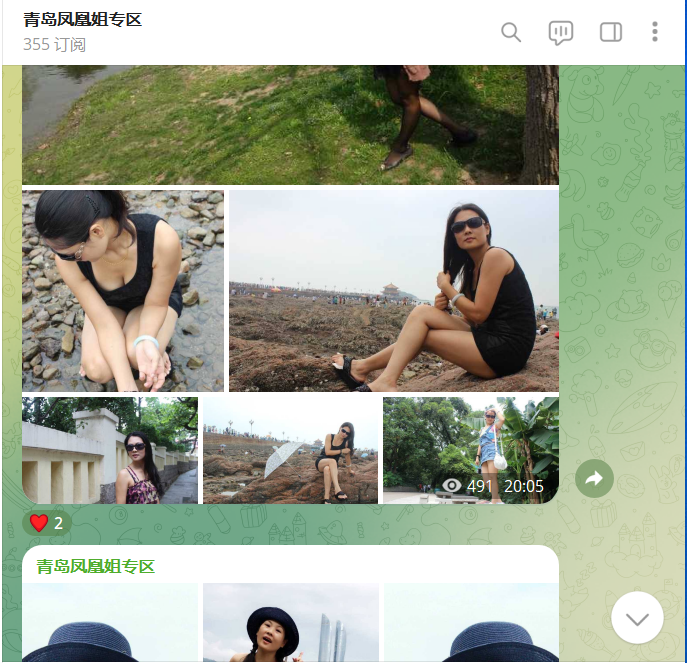Open channel info for 青岛凤凰姐专区 header
Screen dimensions: 687x663
point(82,20)
